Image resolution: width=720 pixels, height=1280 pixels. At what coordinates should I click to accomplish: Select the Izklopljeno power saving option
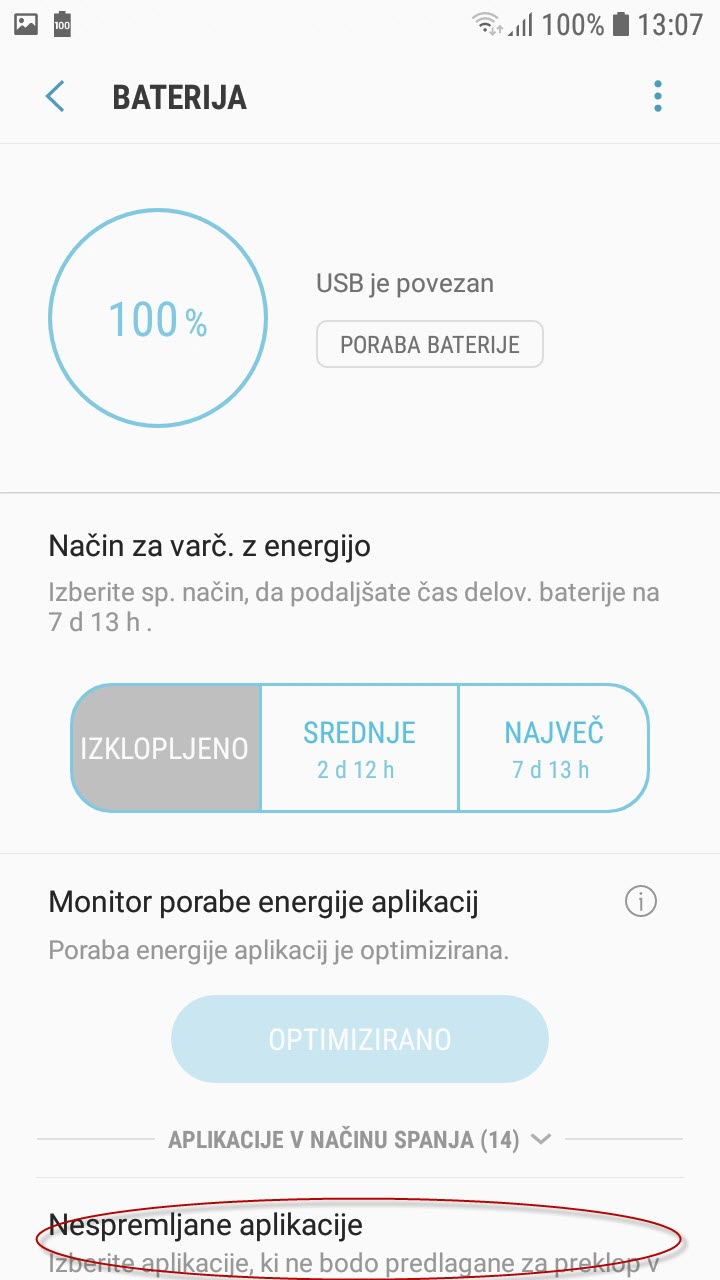click(x=166, y=748)
